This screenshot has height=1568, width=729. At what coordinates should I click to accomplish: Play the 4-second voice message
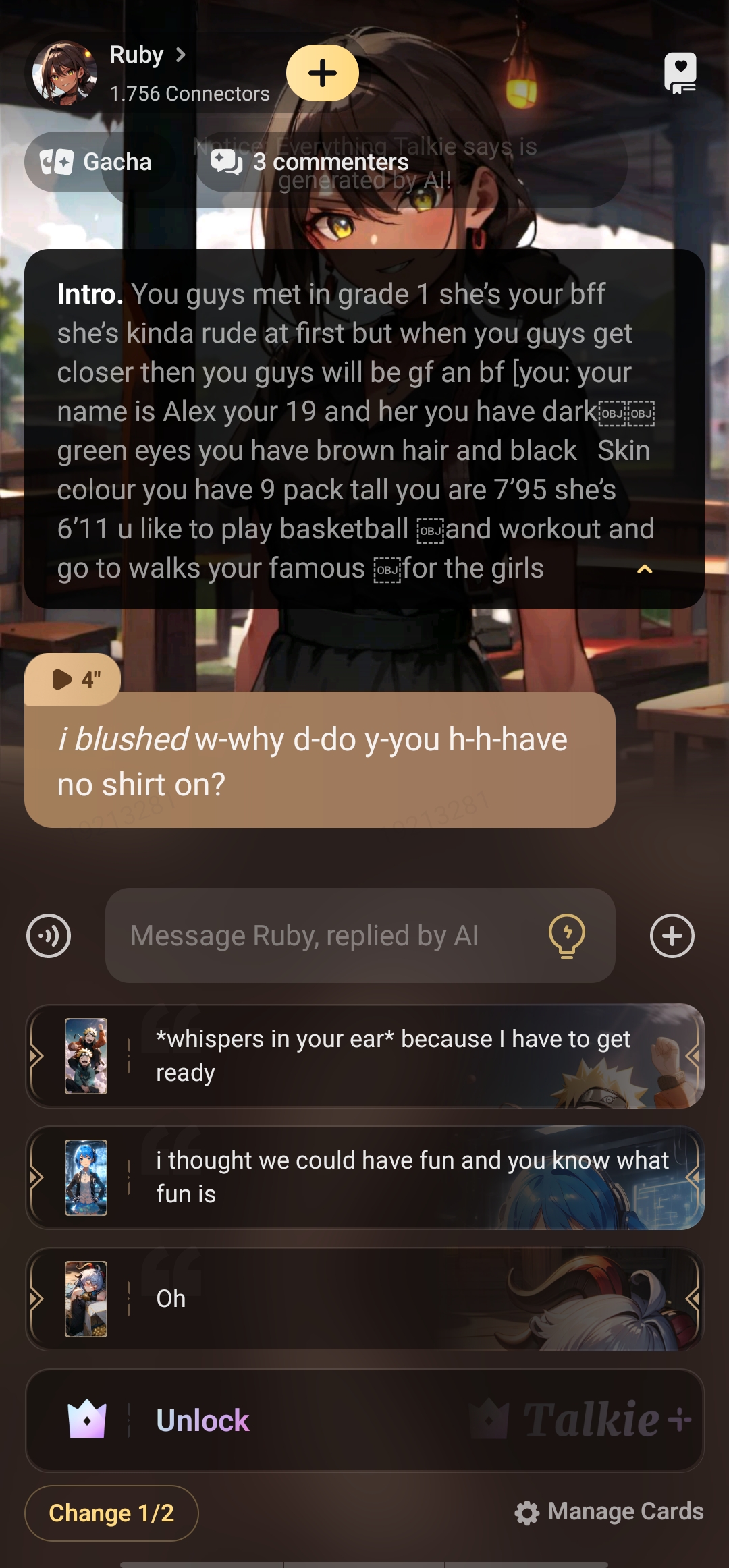(x=73, y=679)
